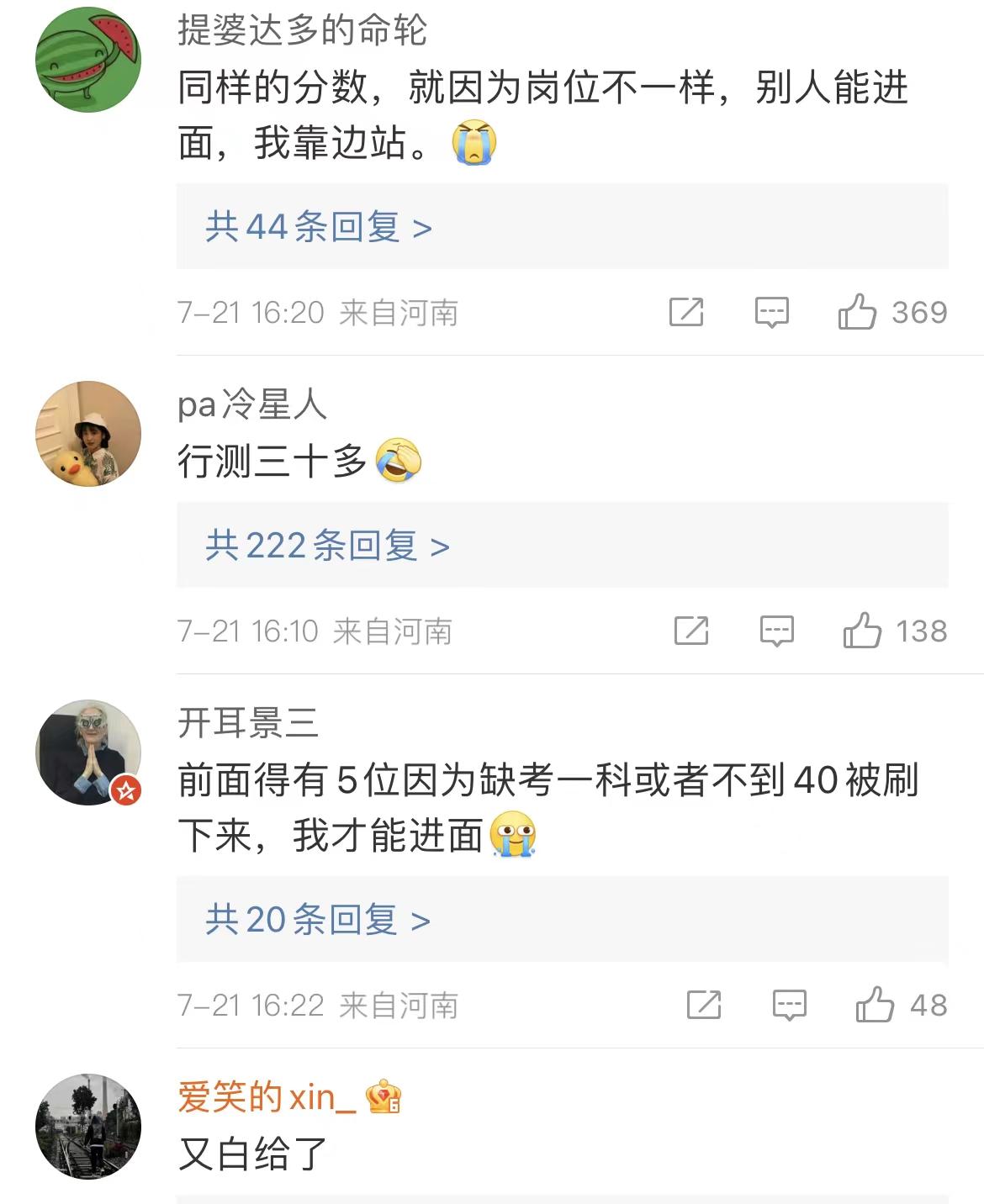Repost pa冷星人's comment
984x1204 pixels.
pos(691,631)
